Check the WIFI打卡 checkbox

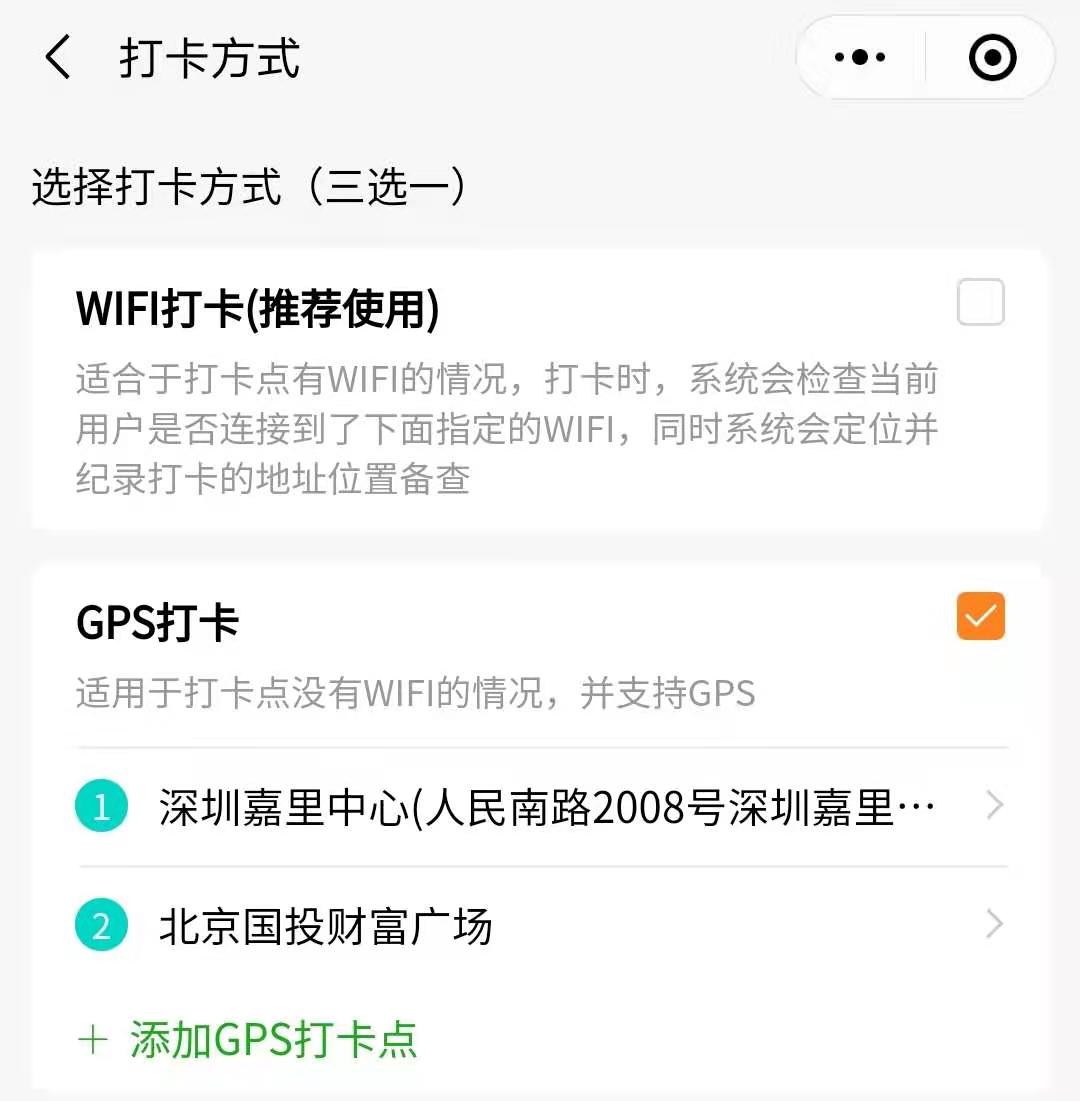click(980, 302)
